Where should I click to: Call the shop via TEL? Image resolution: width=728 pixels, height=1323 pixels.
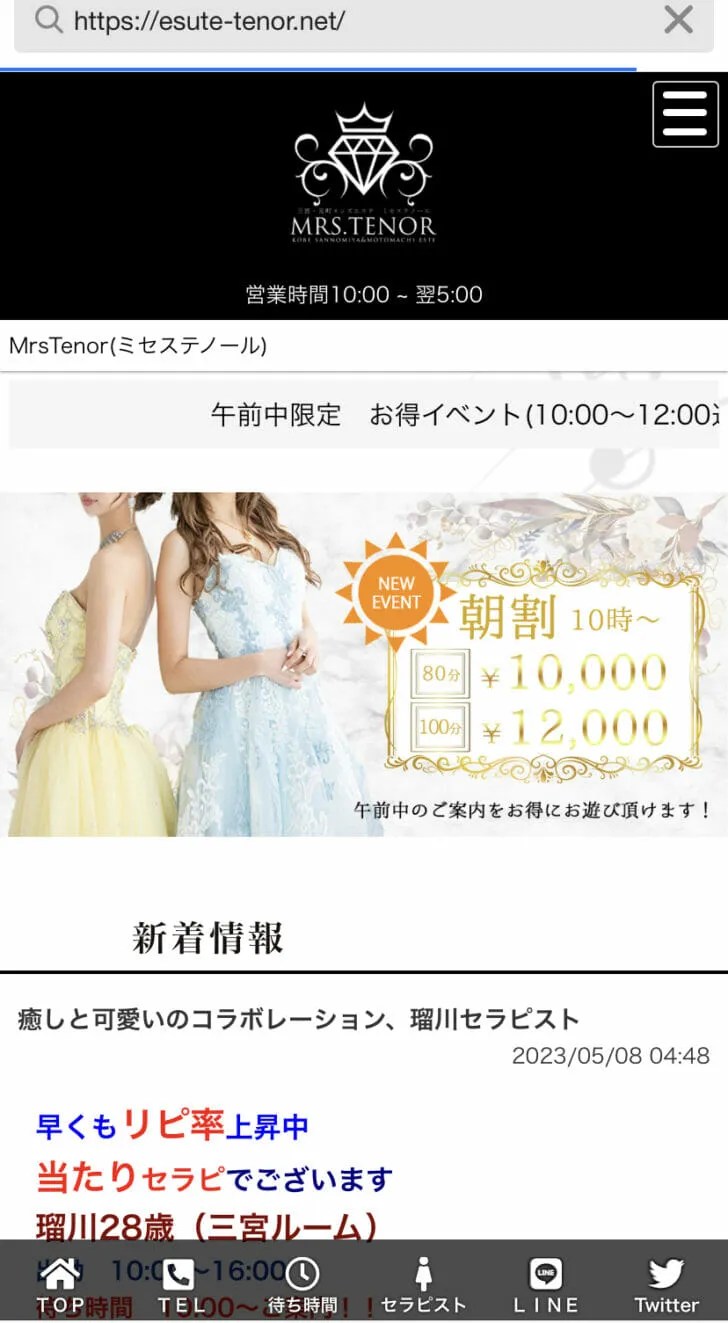[x=178, y=1285]
